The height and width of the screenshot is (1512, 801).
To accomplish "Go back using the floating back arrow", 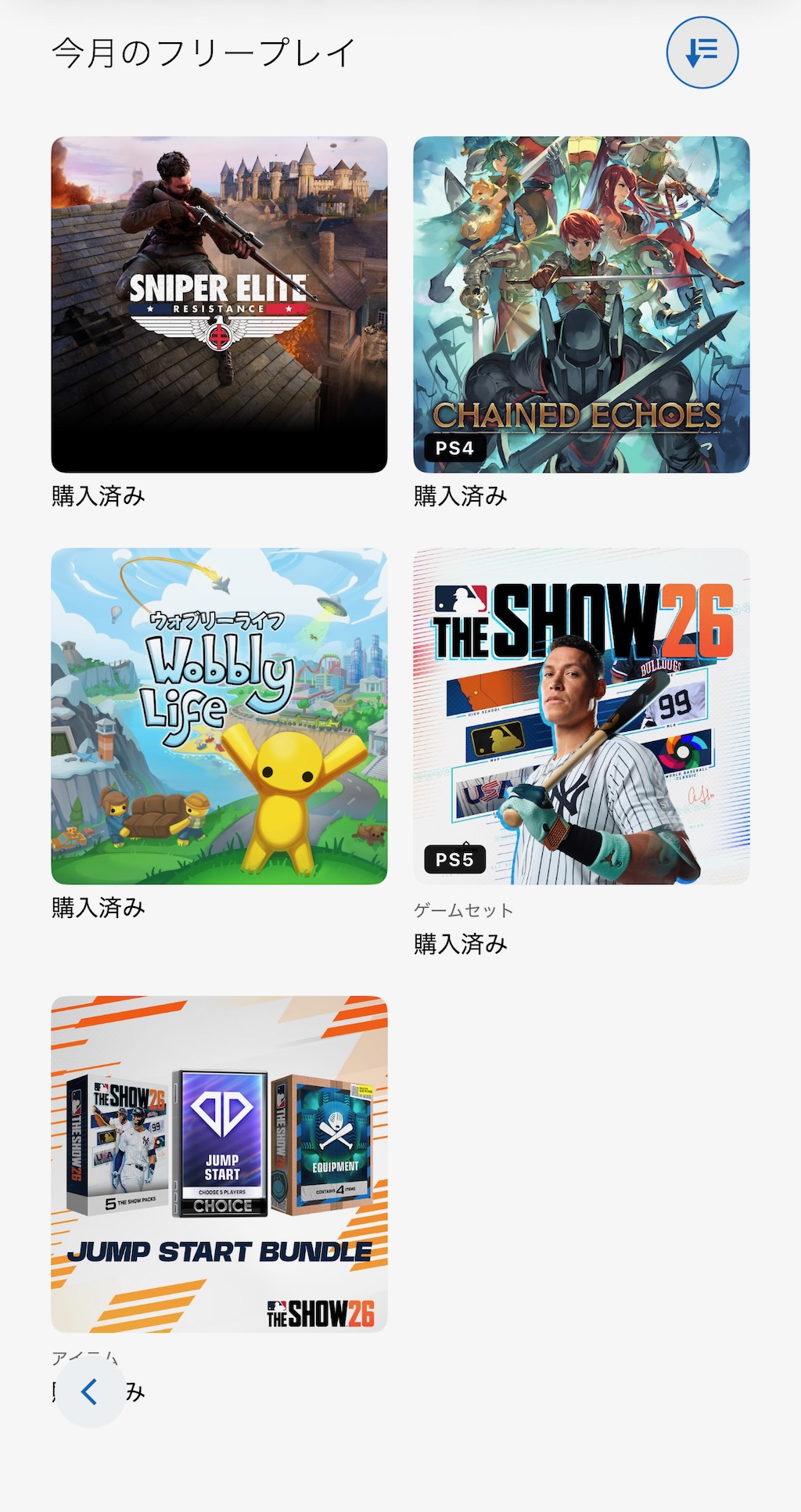I will point(91,1391).
